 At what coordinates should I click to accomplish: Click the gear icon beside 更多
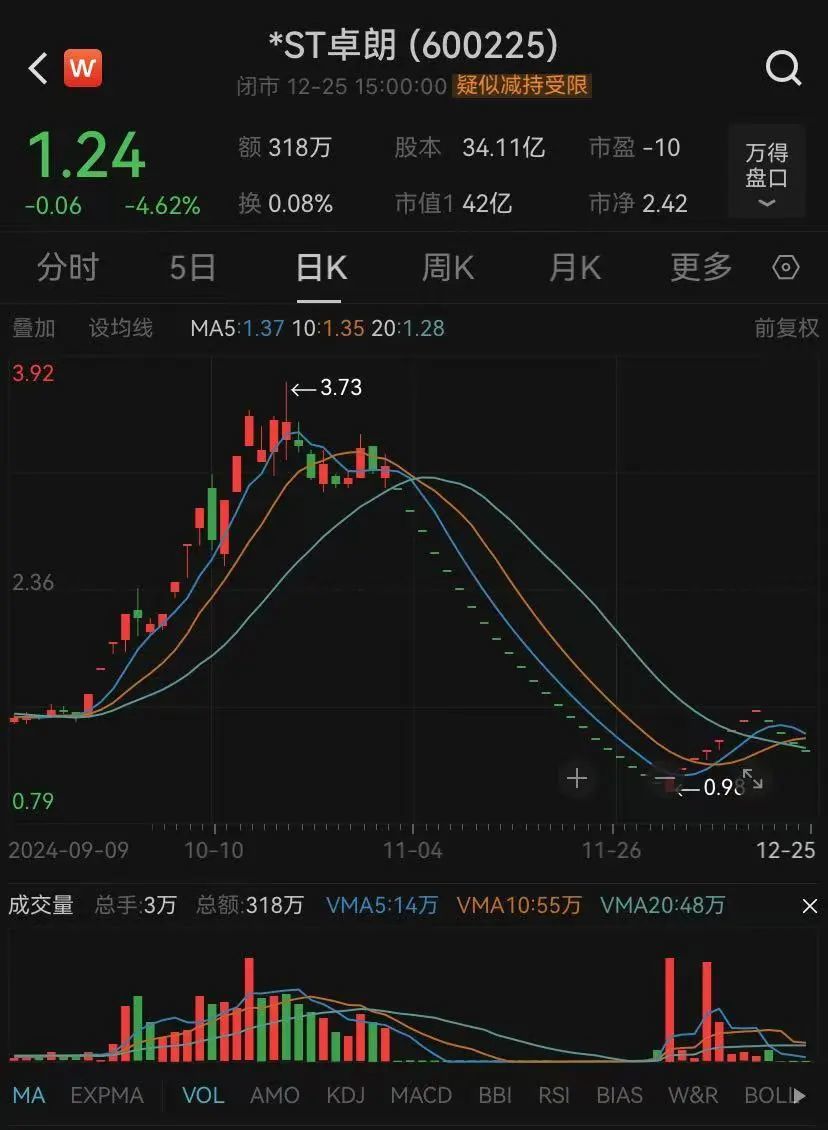[x=786, y=267]
